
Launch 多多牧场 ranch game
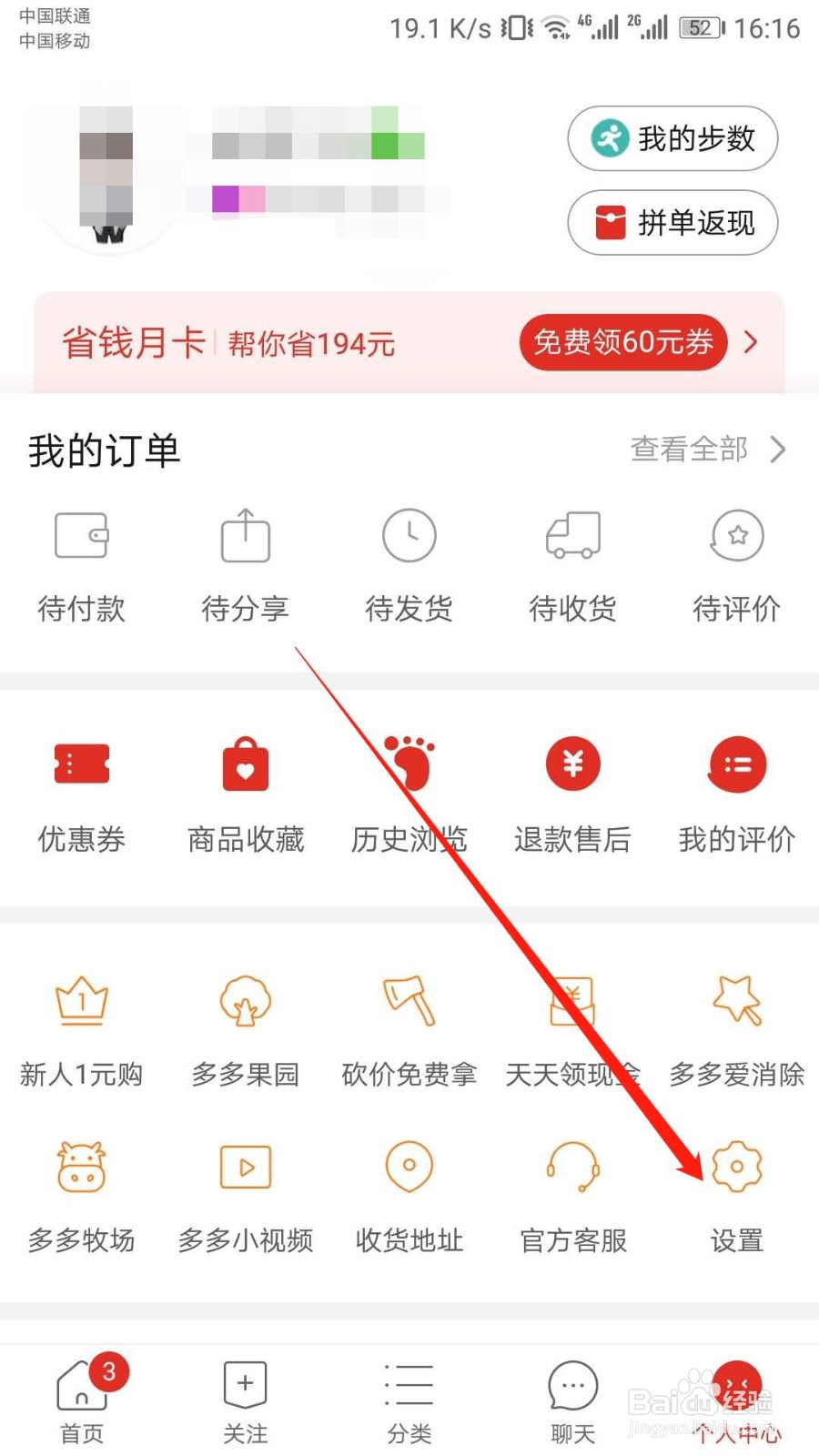point(81,1192)
